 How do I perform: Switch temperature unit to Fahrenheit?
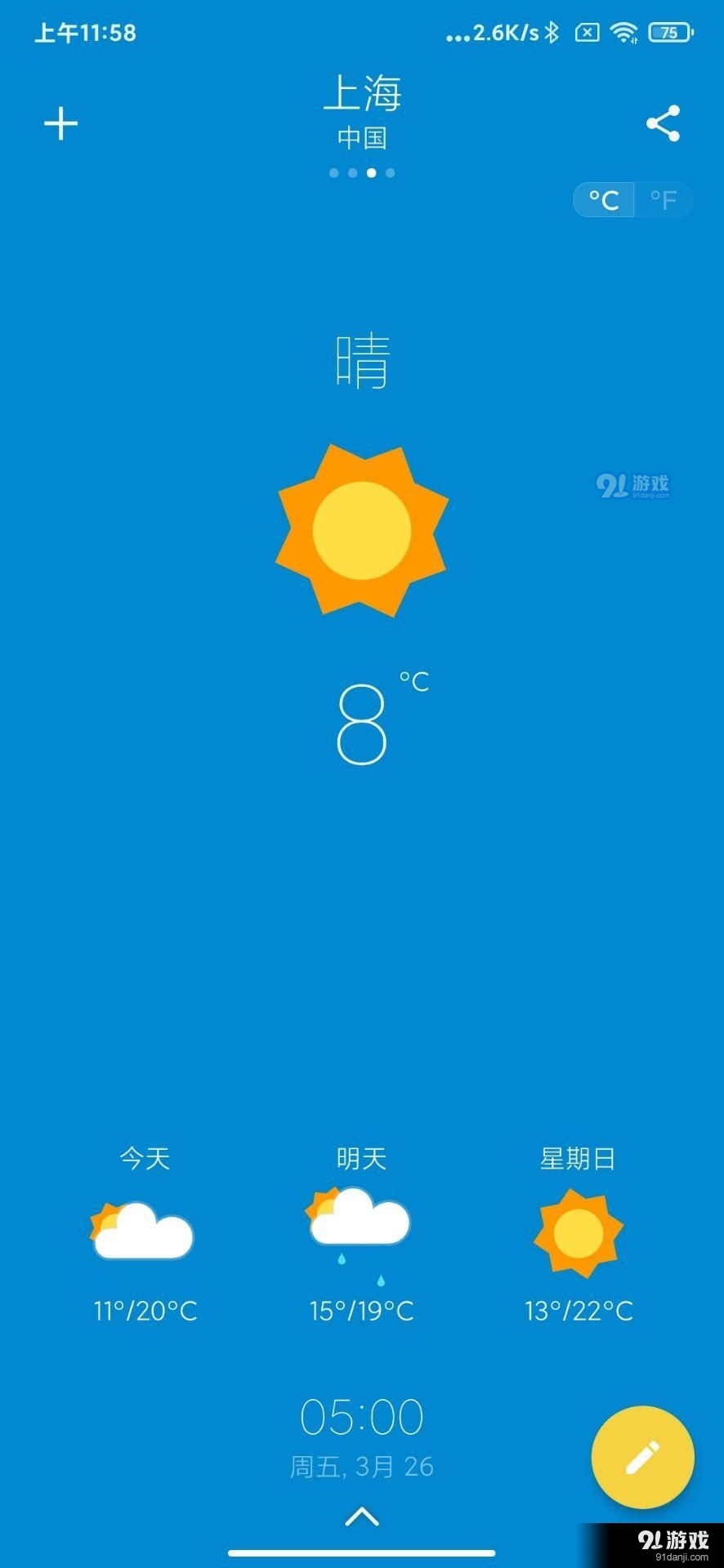pos(664,199)
